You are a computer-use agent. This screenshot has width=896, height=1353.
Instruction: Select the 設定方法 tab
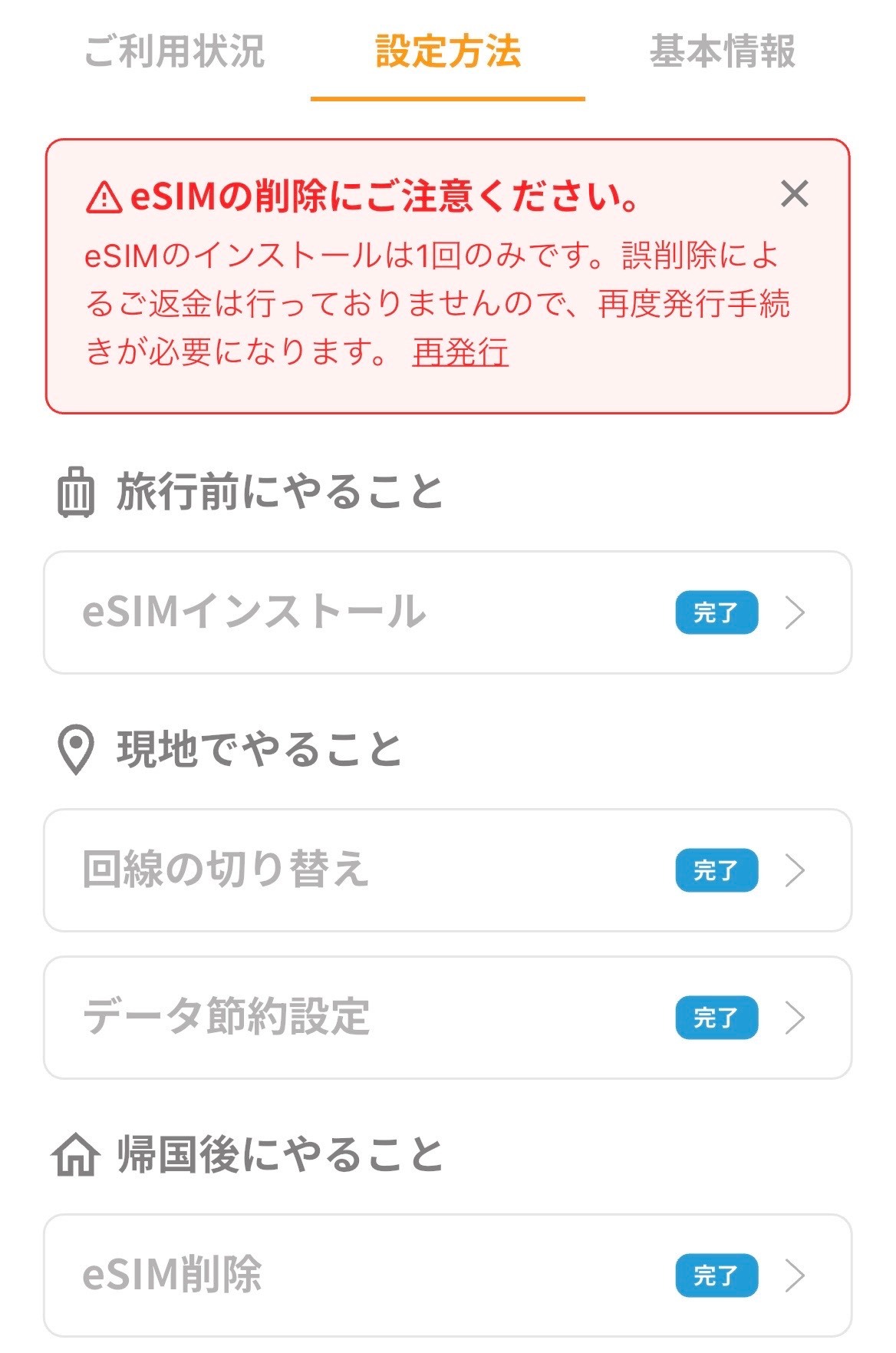click(448, 52)
